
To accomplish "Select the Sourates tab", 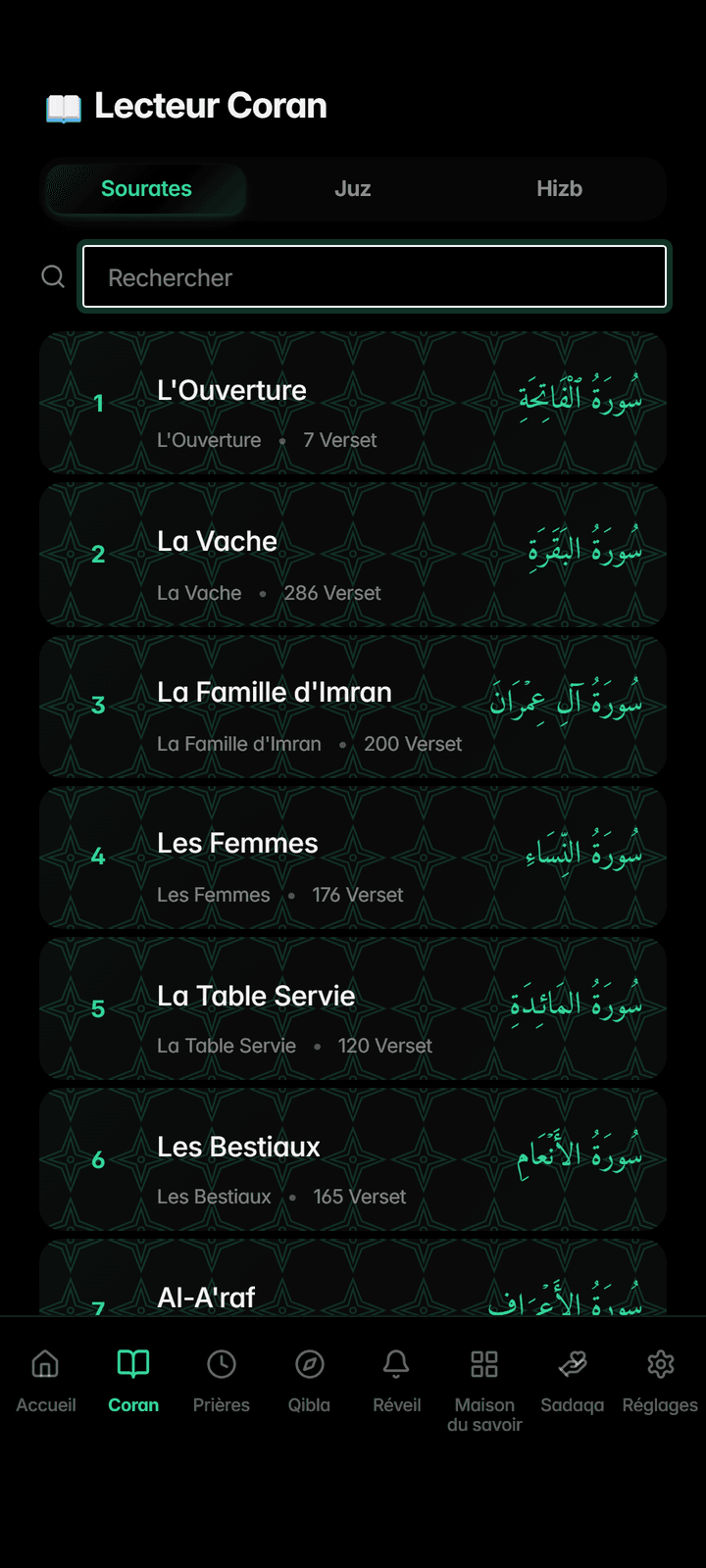I will coord(145,188).
